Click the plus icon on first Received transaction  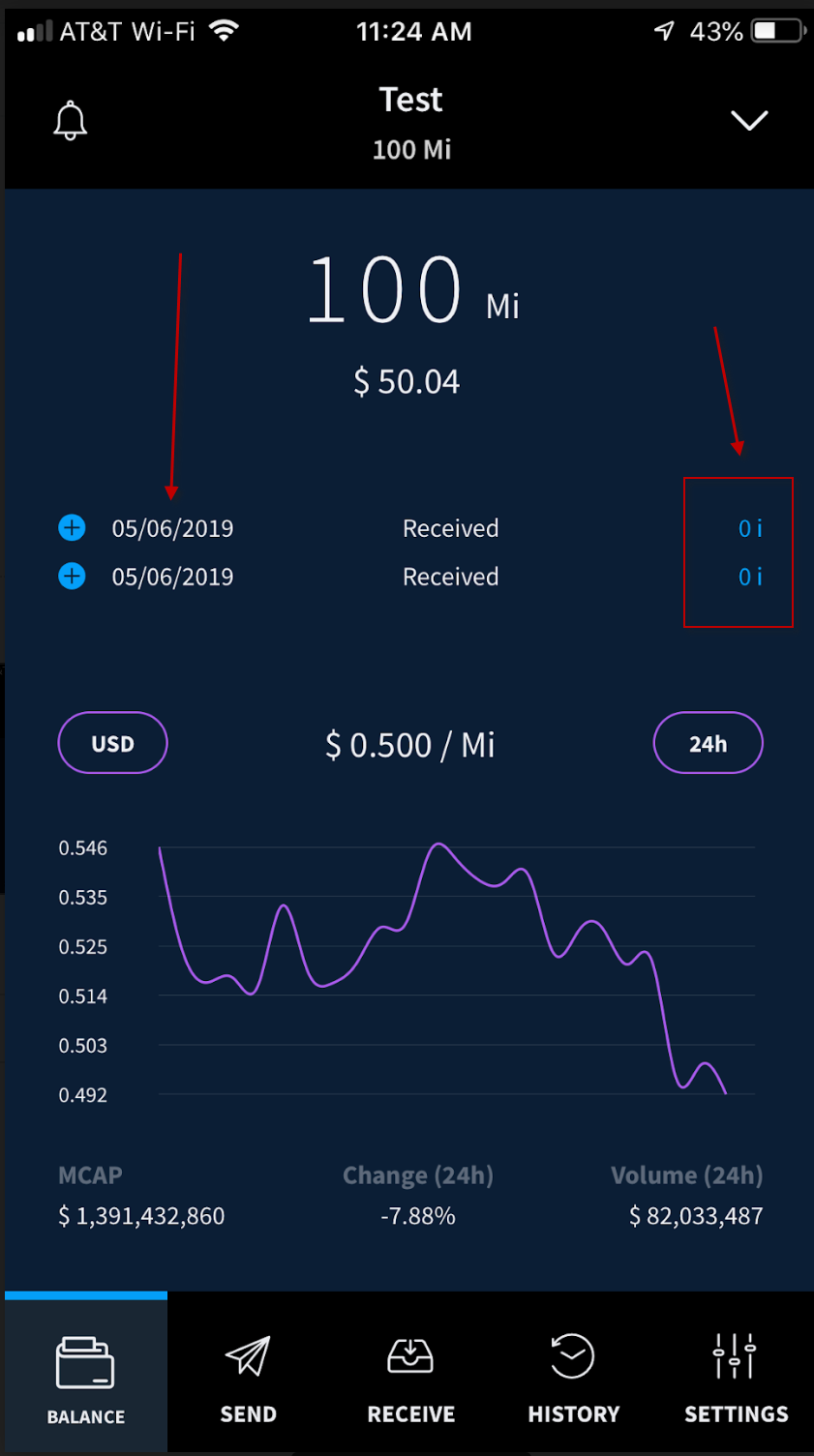pyautogui.click(x=71, y=528)
